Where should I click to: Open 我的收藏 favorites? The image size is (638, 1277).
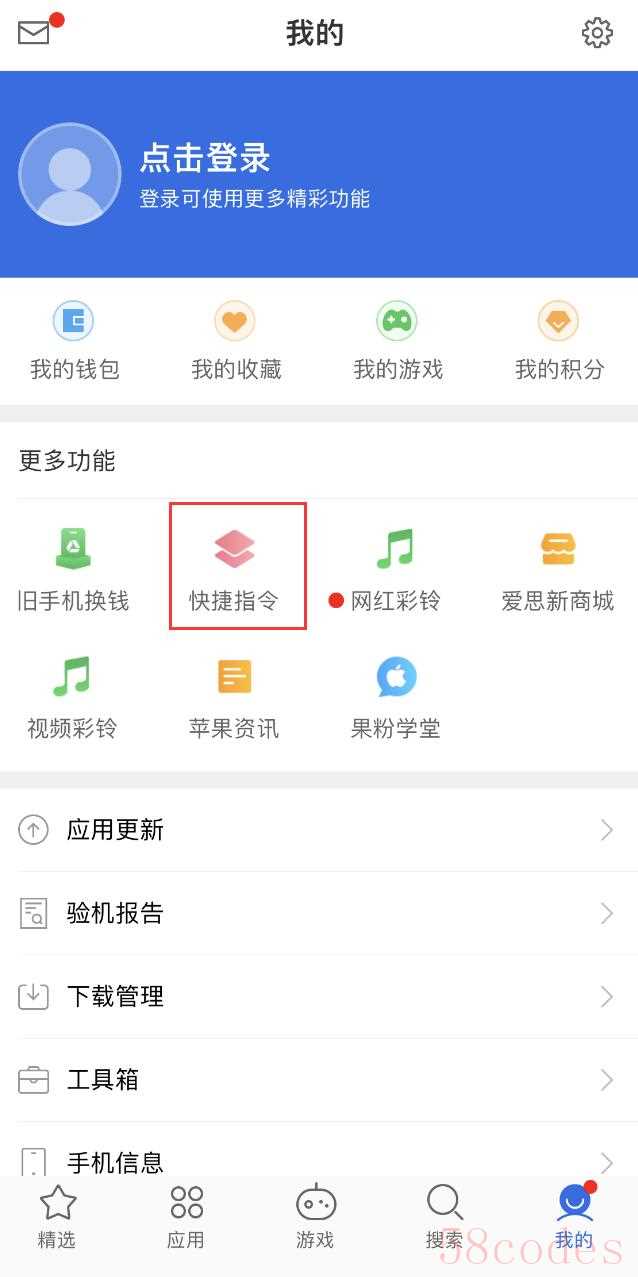236,341
